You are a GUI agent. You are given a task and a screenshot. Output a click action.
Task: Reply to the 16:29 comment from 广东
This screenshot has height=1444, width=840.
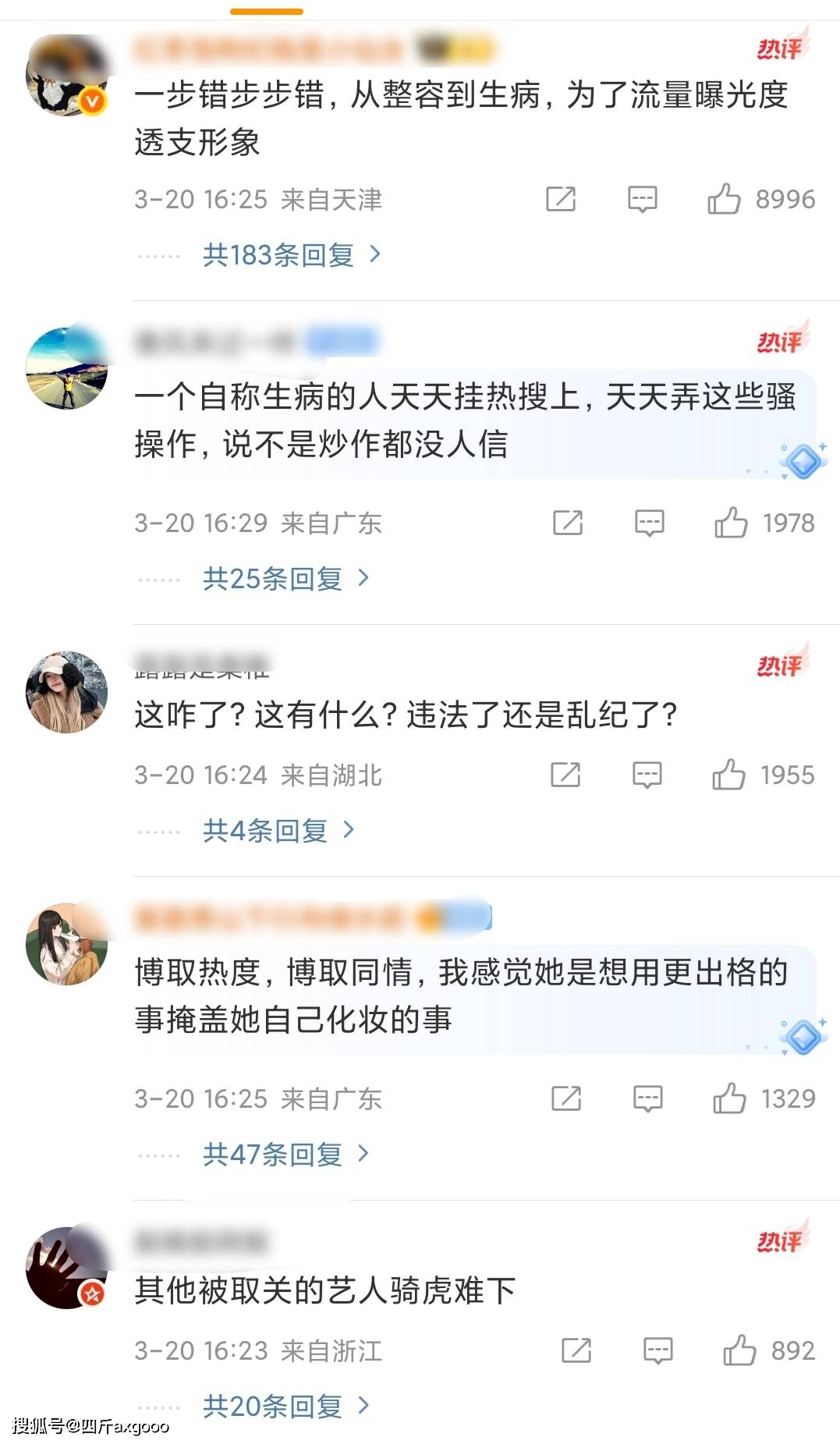[649, 523]
